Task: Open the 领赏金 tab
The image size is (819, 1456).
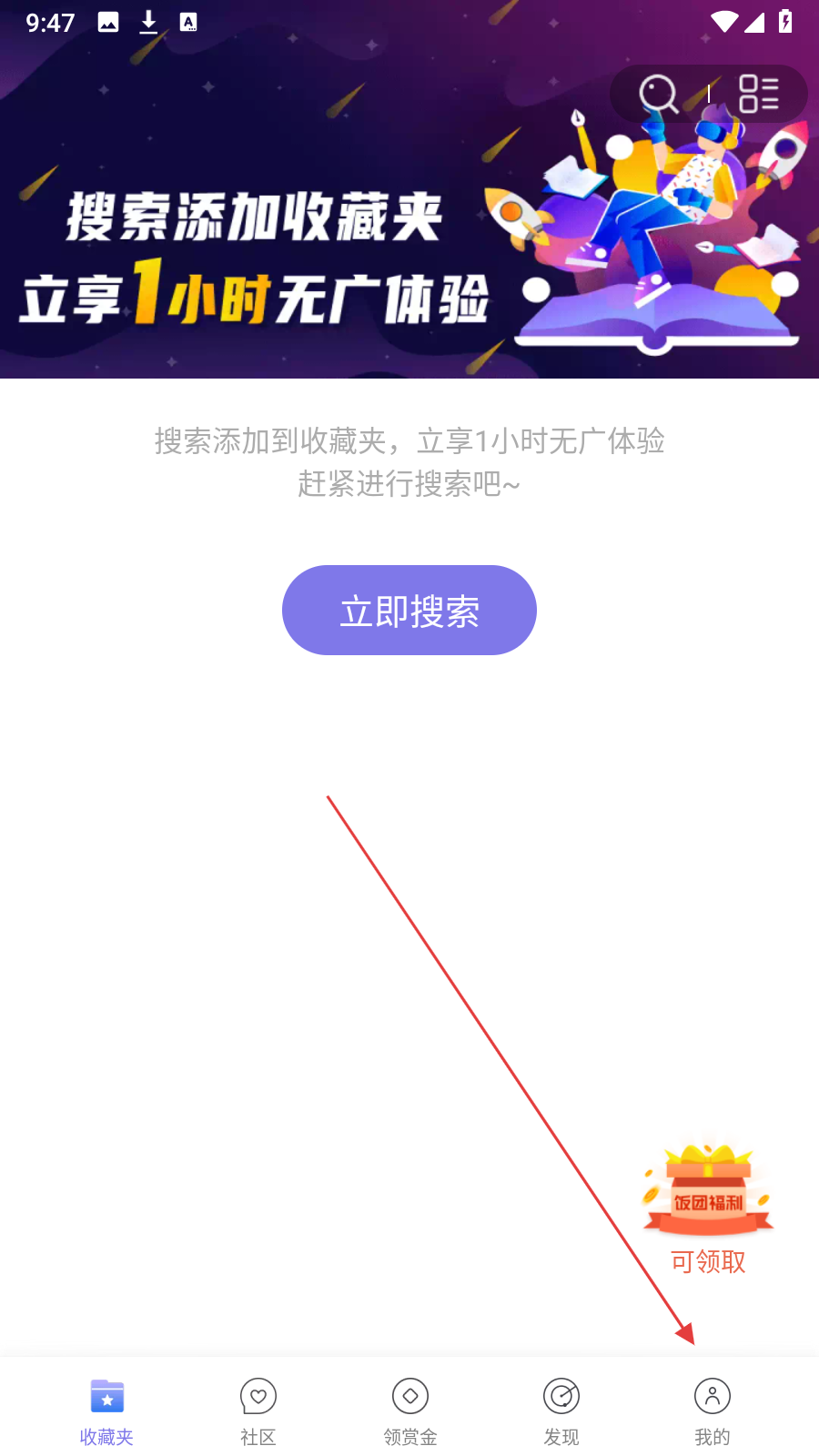Action: tap(409, 1410)
